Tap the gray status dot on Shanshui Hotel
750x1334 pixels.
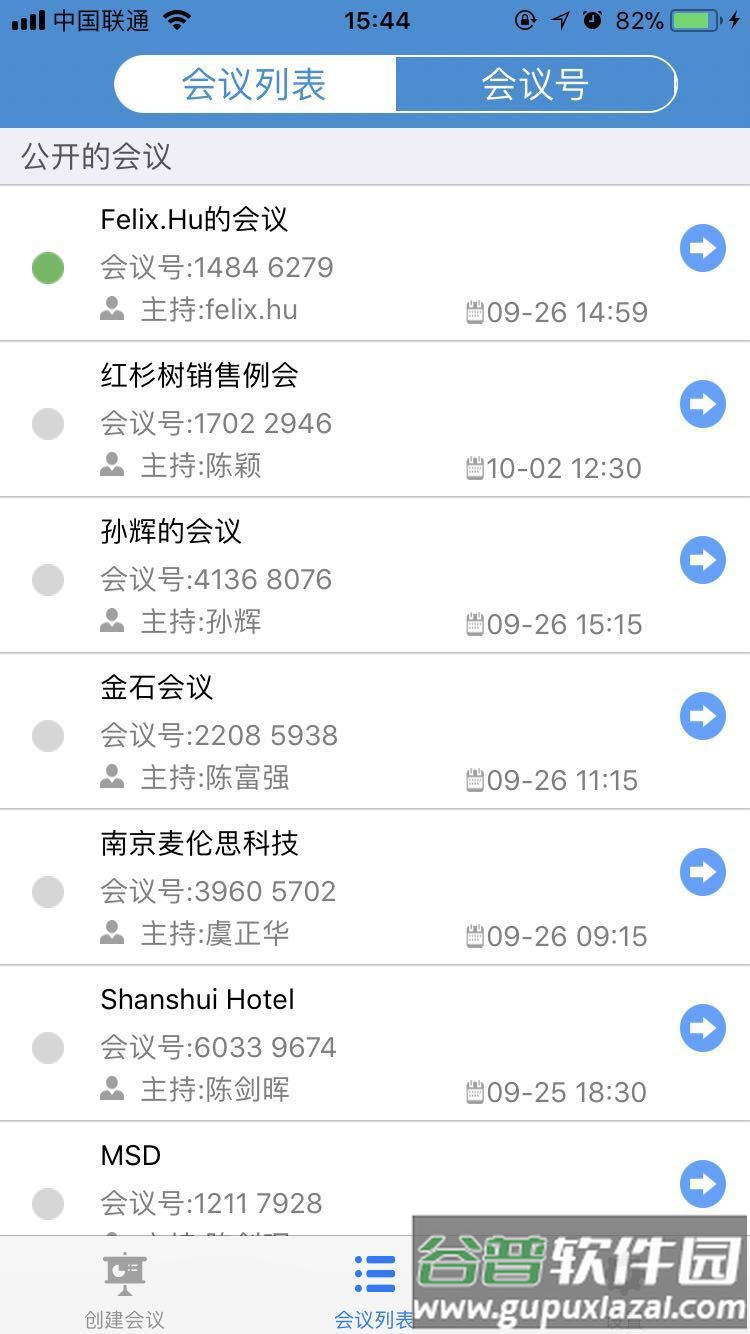pyautogui.click(x=48, y=1048)
